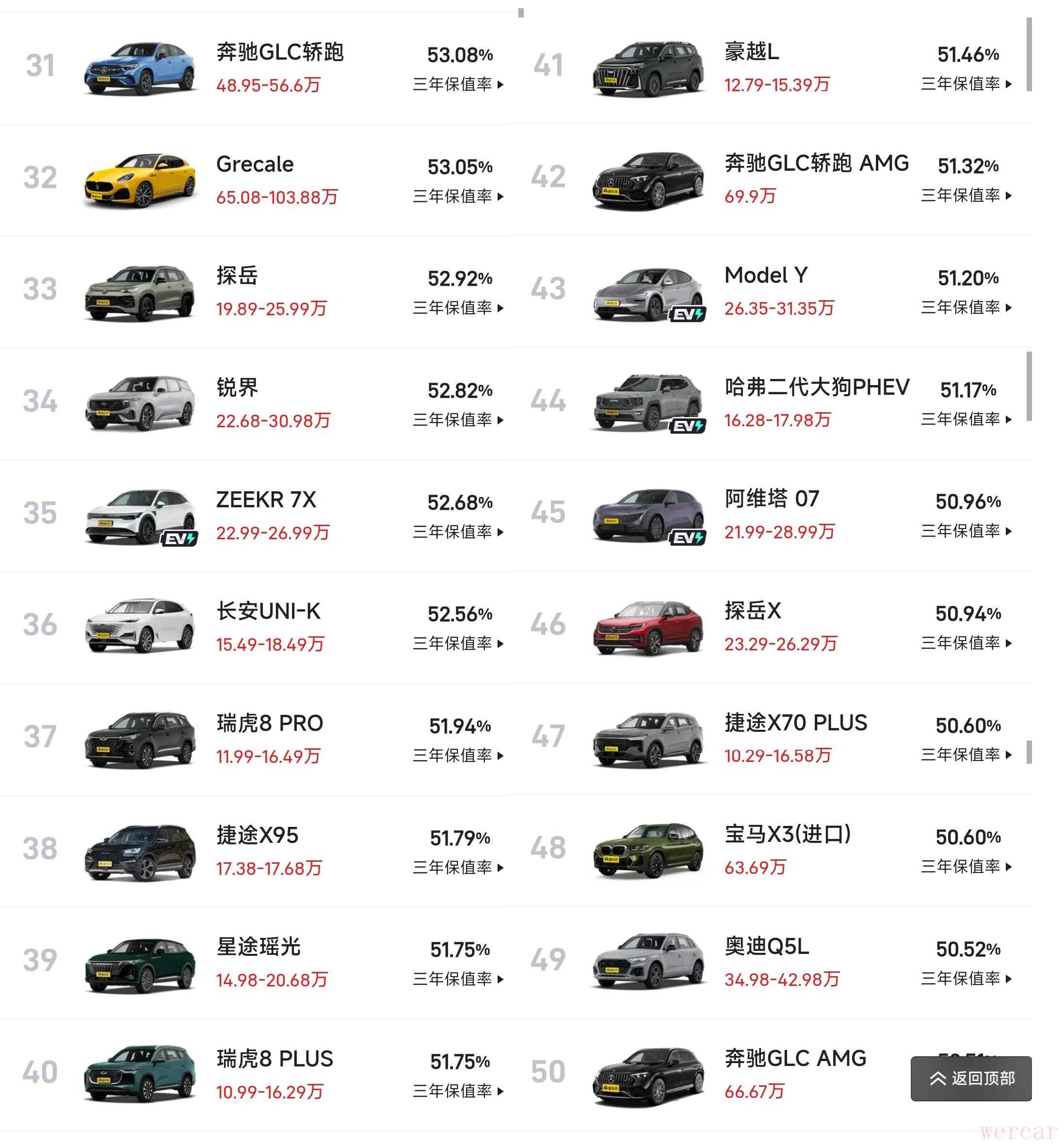Open 长安UNI-K three-year retention details
Viewport: 1064px width, 1145px height.
[x=458, y=644]
